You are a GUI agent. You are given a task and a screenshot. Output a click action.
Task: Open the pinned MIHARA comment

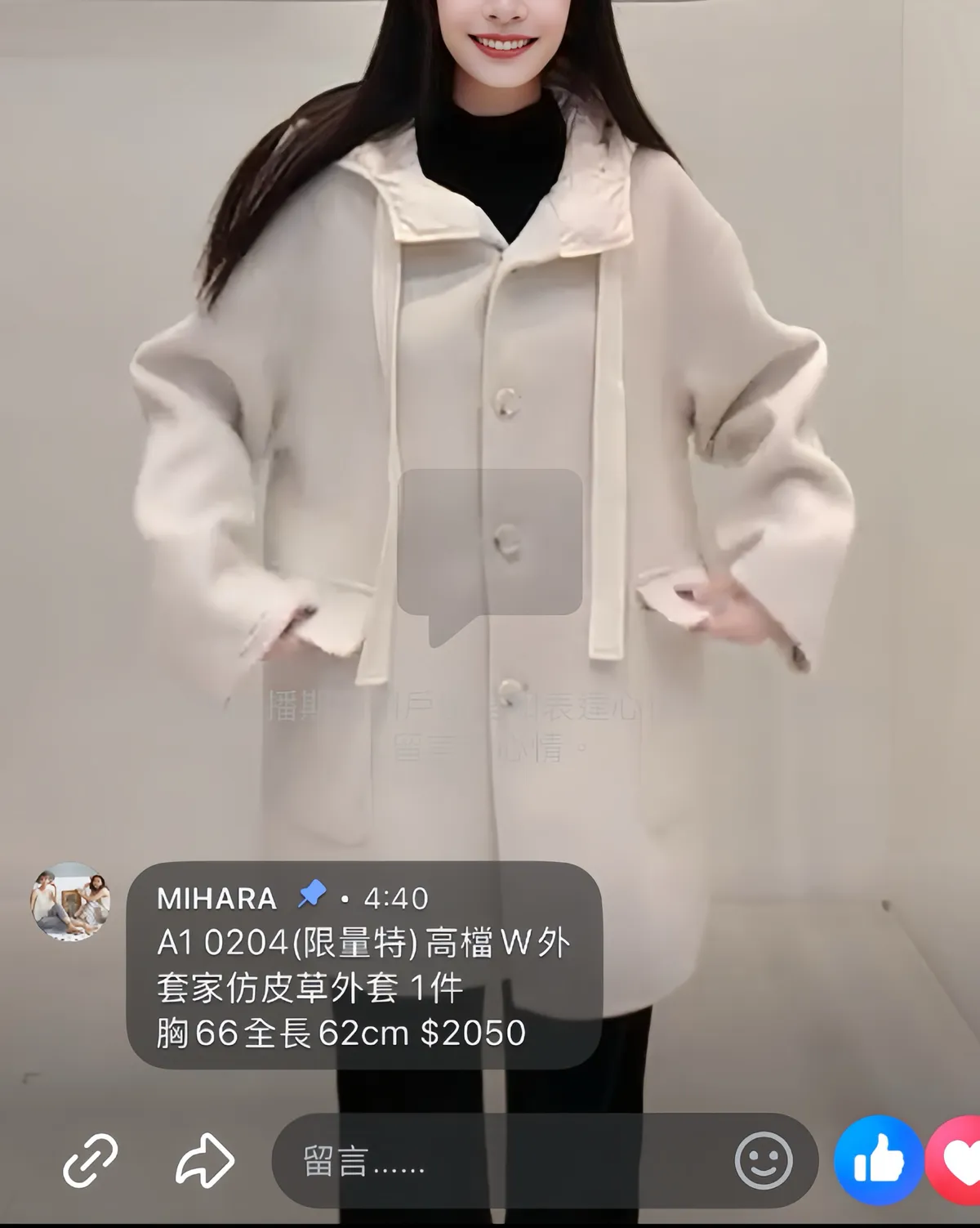pyautogui.click(x=364, y=966)
